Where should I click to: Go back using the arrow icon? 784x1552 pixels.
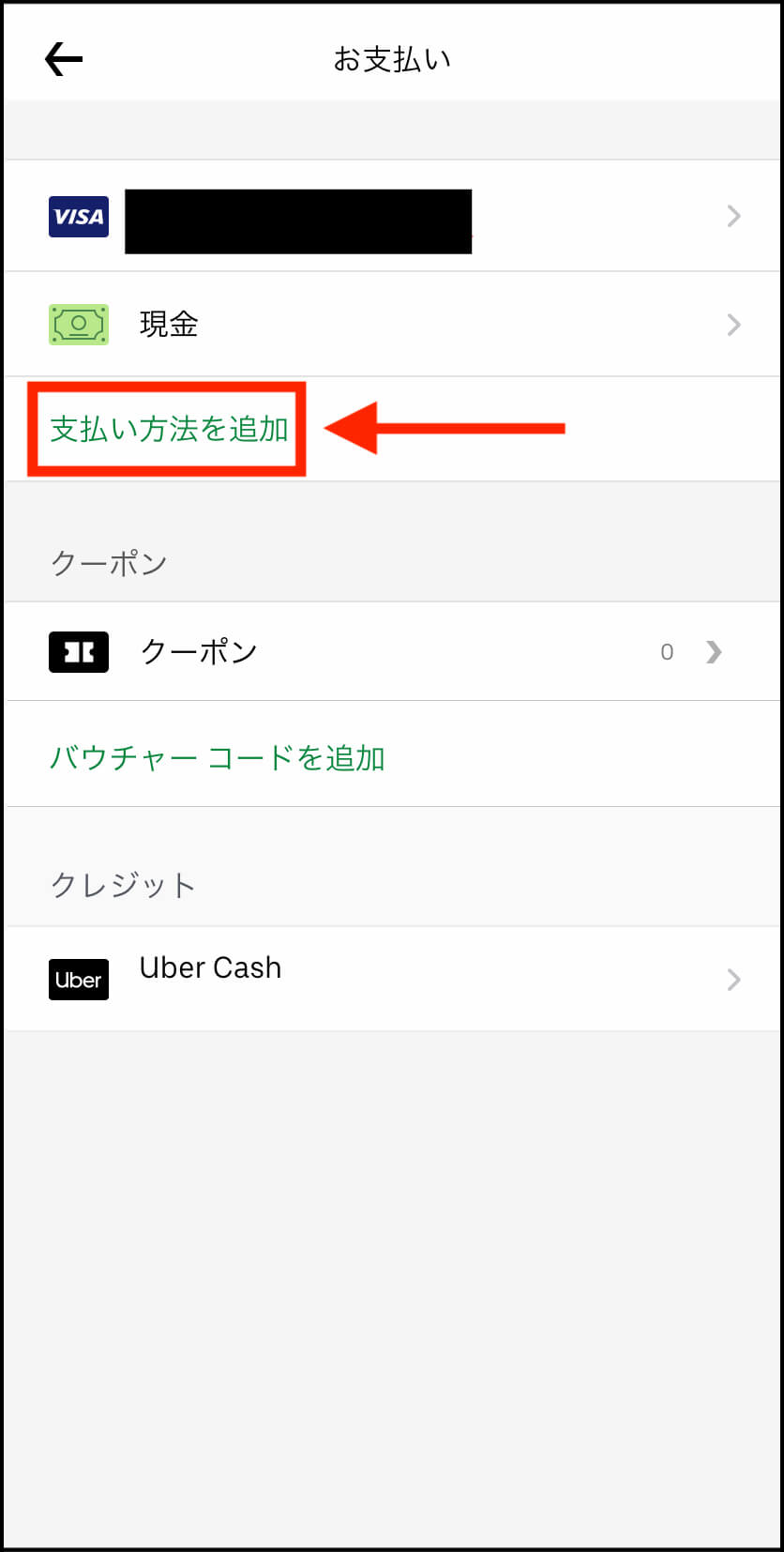pyautogui.click(x=64, y=59)
